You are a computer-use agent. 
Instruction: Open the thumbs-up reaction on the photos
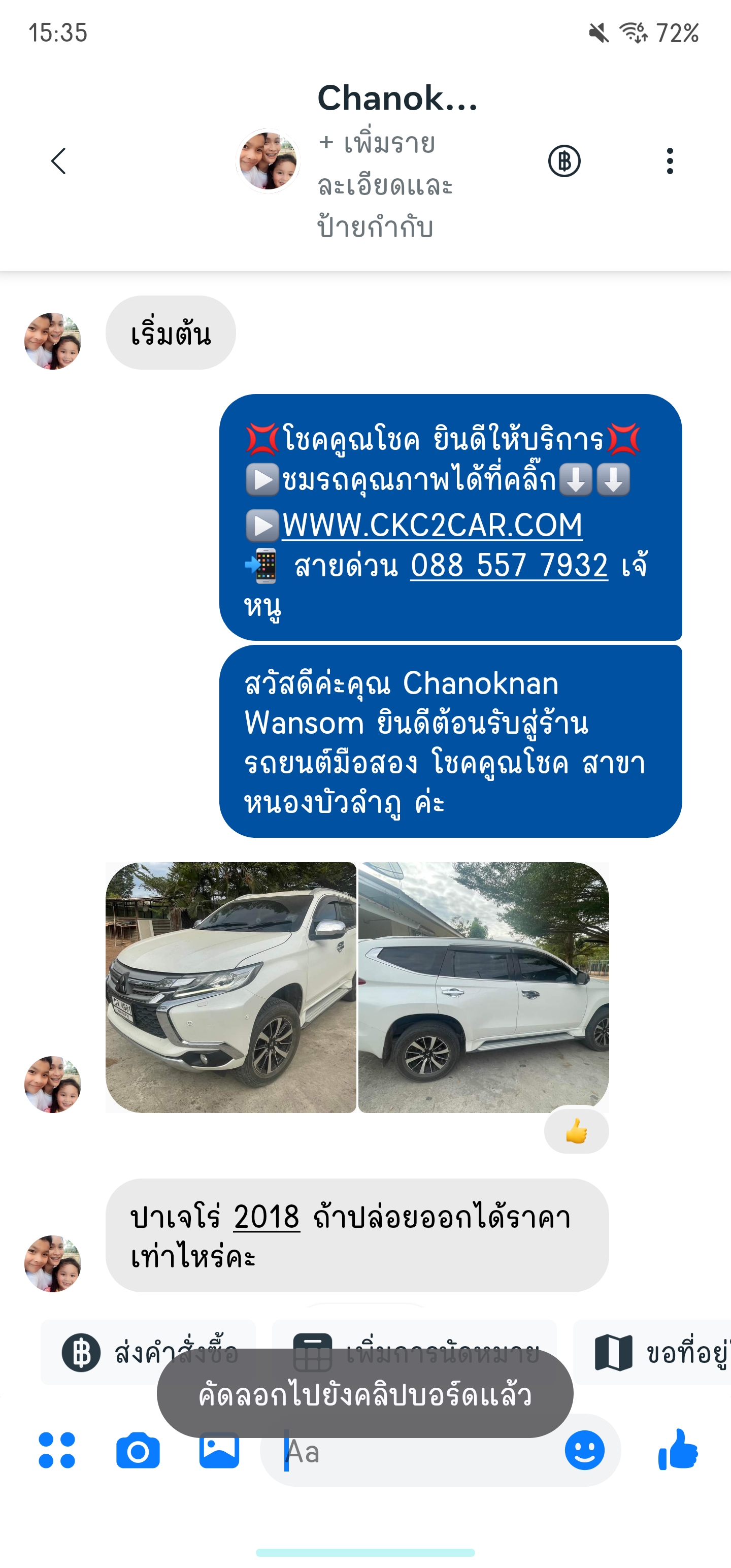tap(576, 1131)
